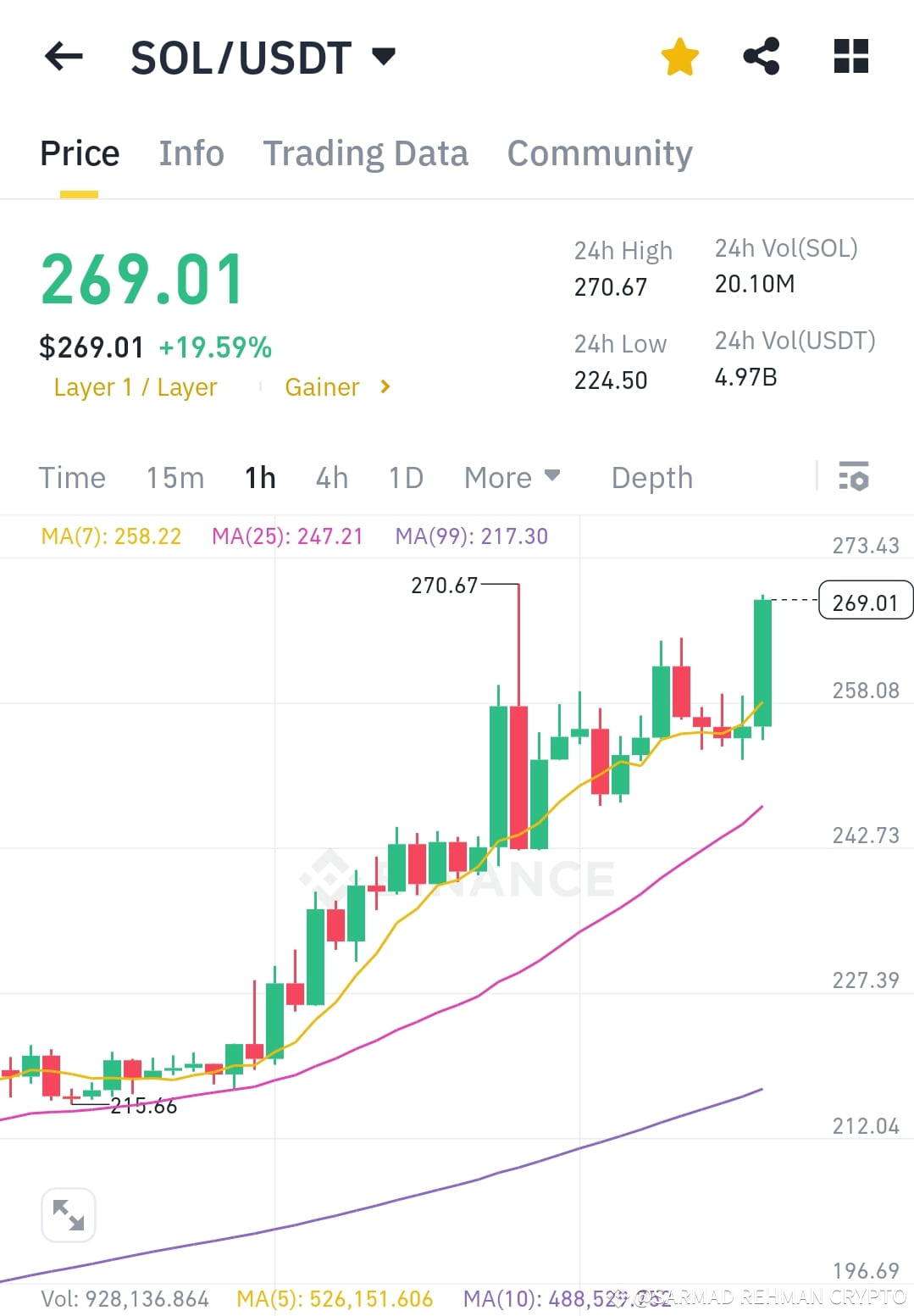Select the 1D timeframe
Screen dimensions: 914x1316
(405, 477)
